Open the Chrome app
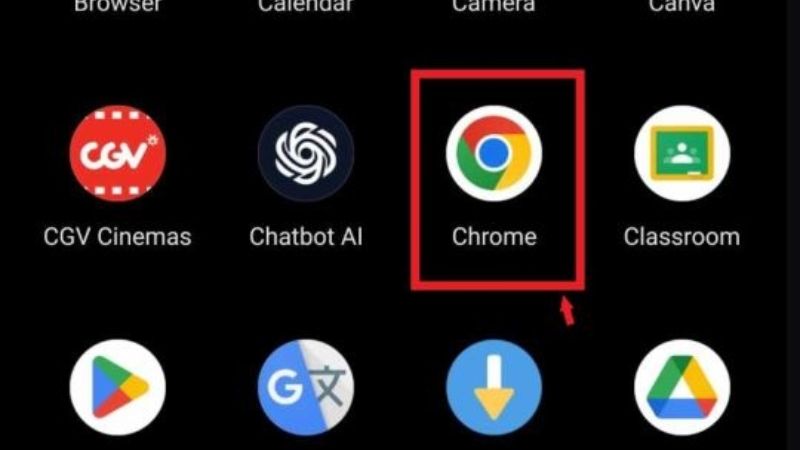This screenshot has width=800, height=450. [x=494, y=153]
